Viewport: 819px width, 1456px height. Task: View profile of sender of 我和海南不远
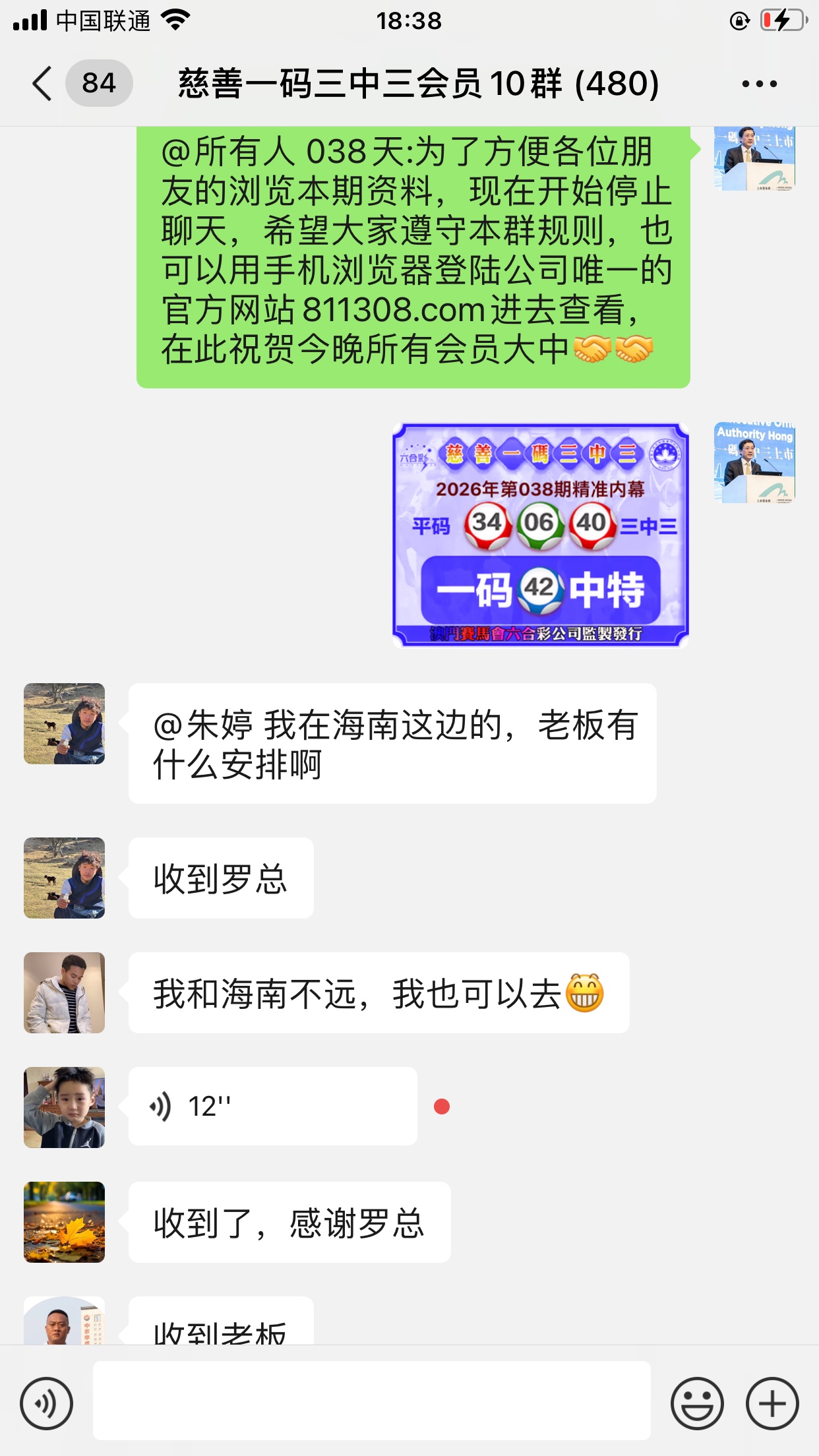(x=64, y=992)
